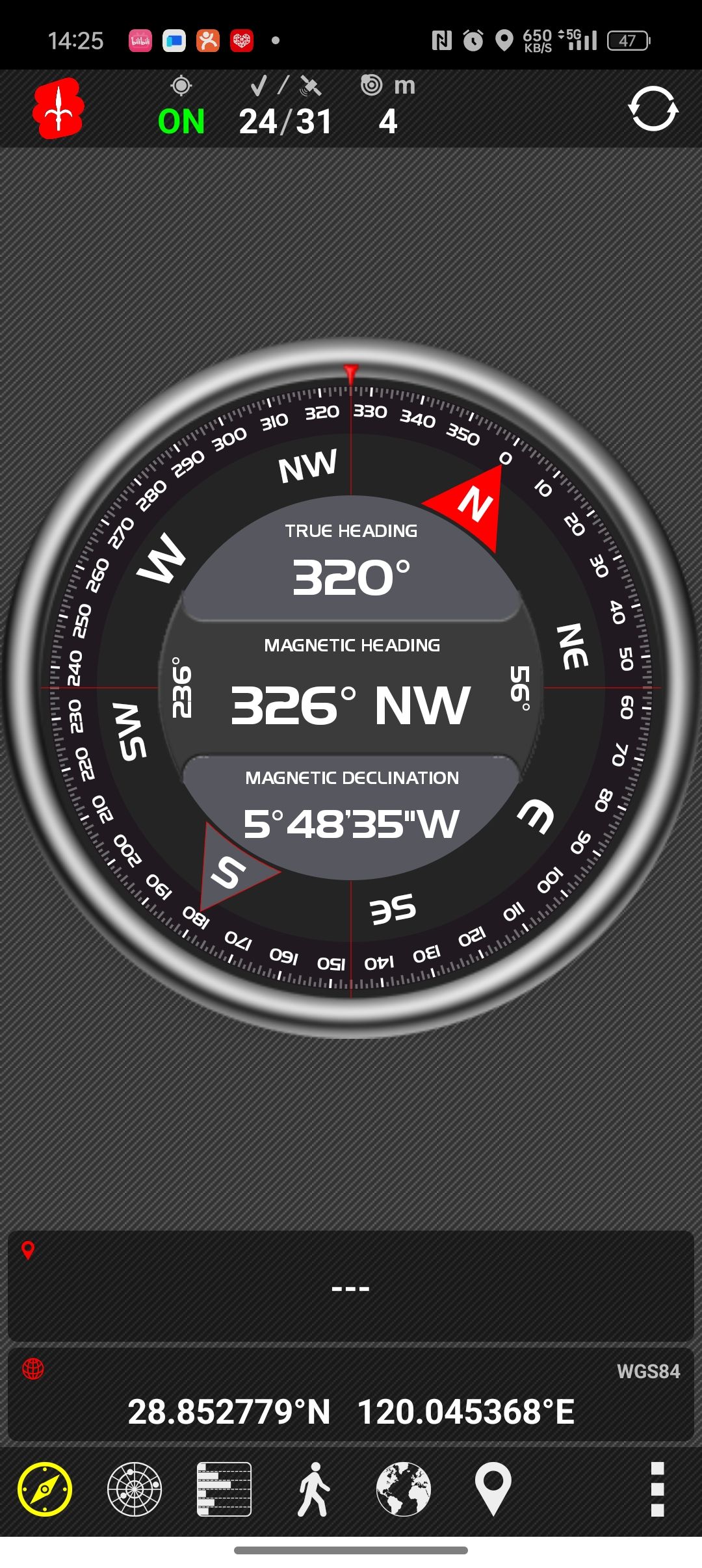
Task: Open the three-dot overflow menu
Action: (657, 1489)
